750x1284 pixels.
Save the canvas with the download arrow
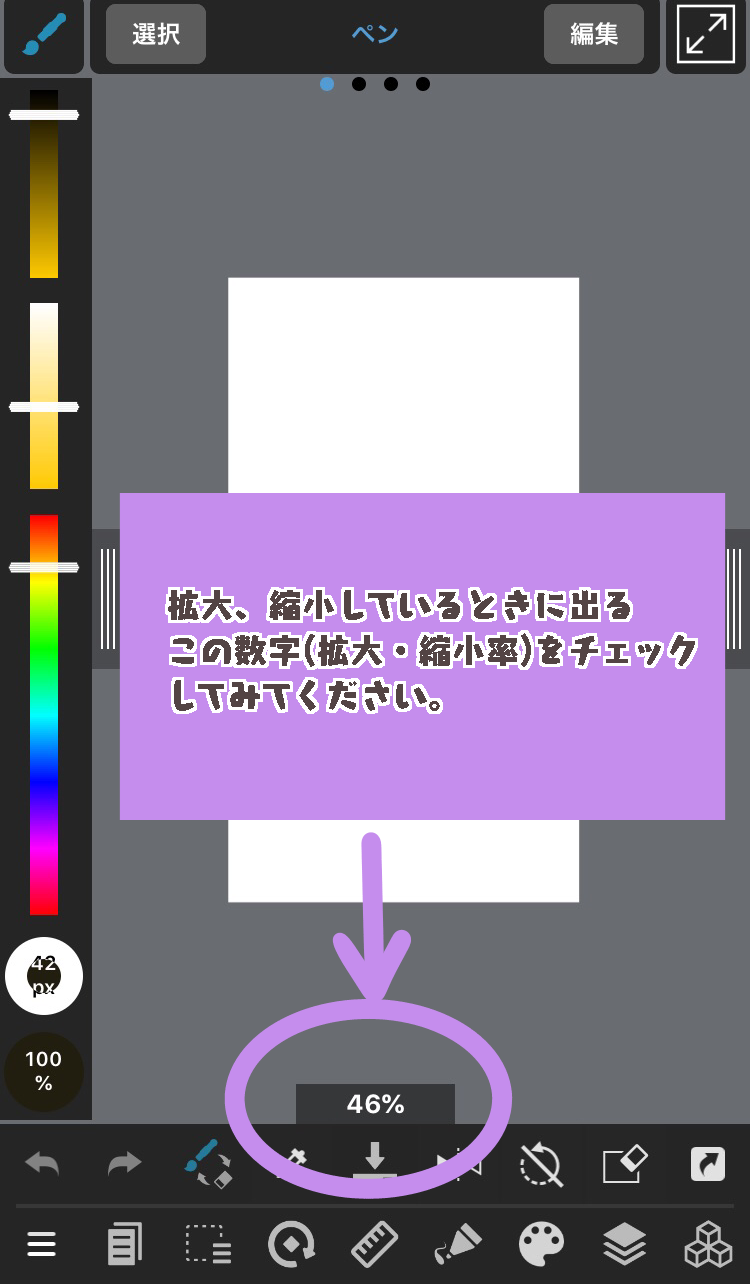374,1162
